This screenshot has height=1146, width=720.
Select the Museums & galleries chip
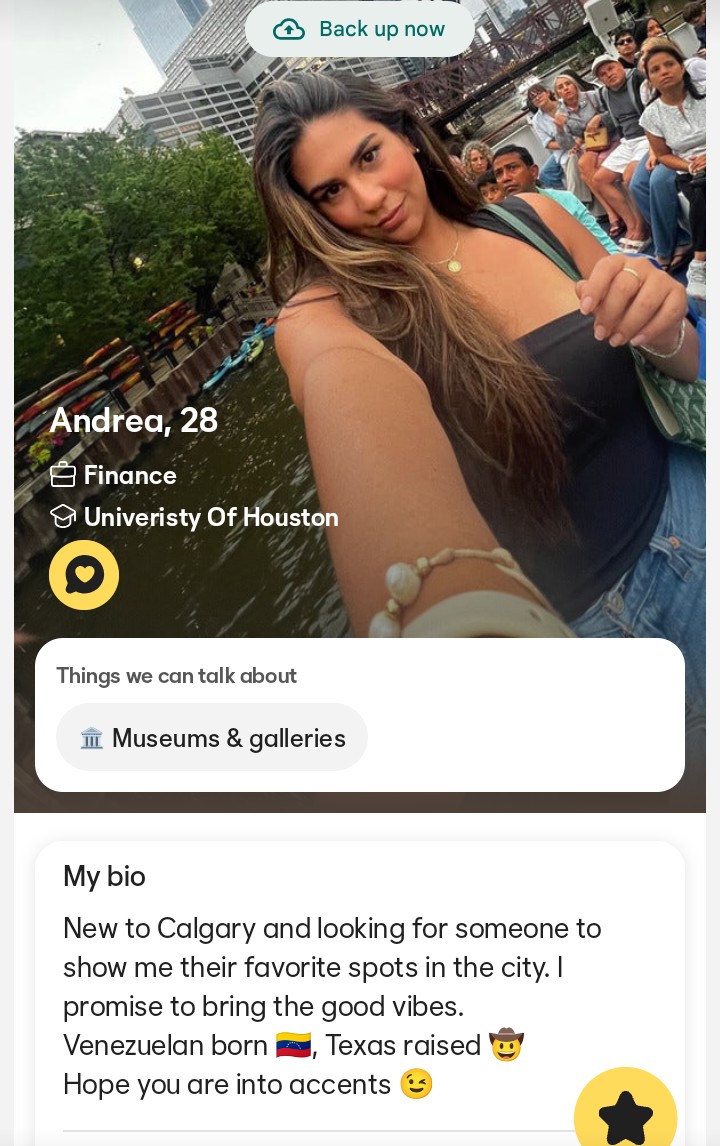tap(212, 738)
